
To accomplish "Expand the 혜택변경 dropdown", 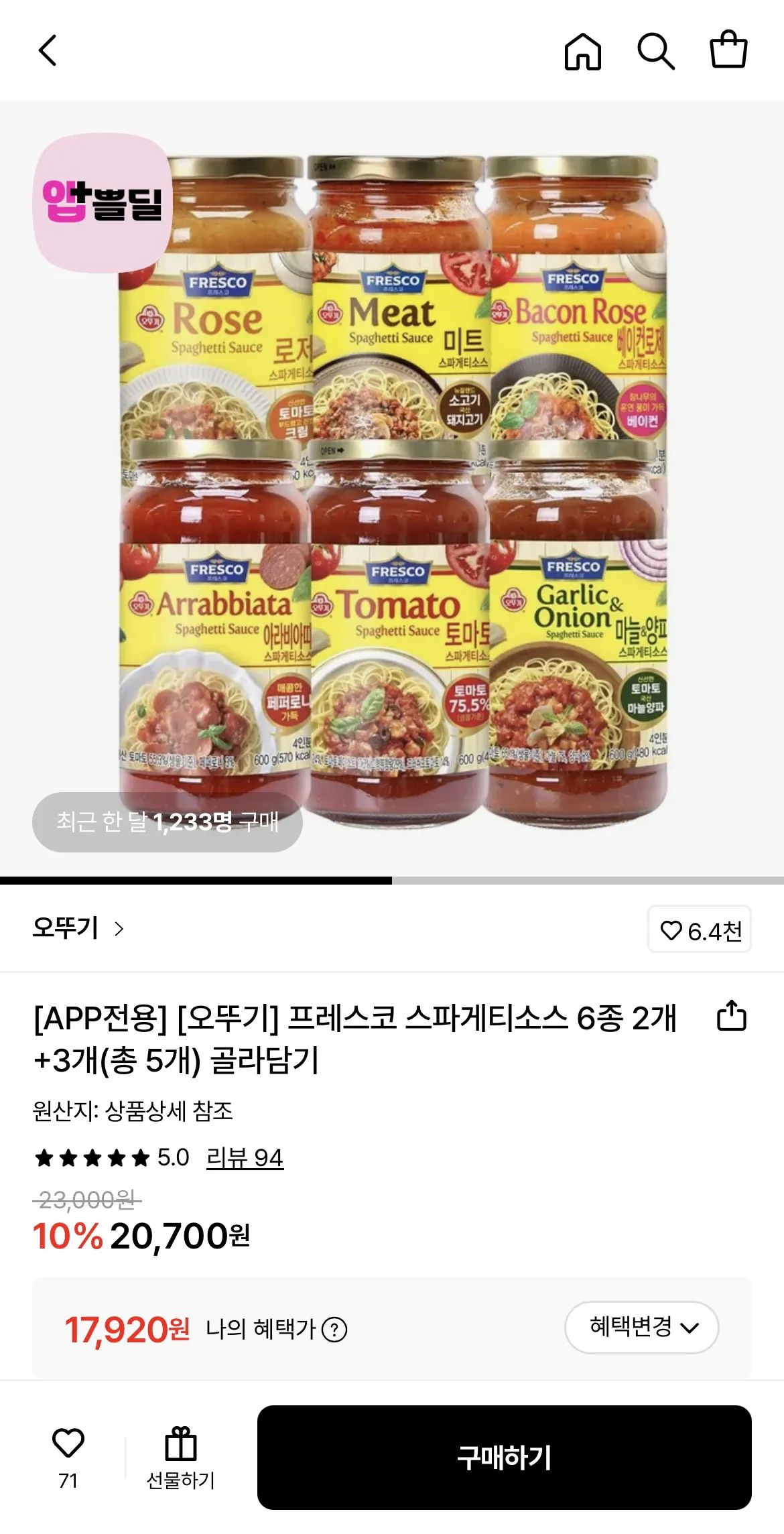I will 641,1328.
